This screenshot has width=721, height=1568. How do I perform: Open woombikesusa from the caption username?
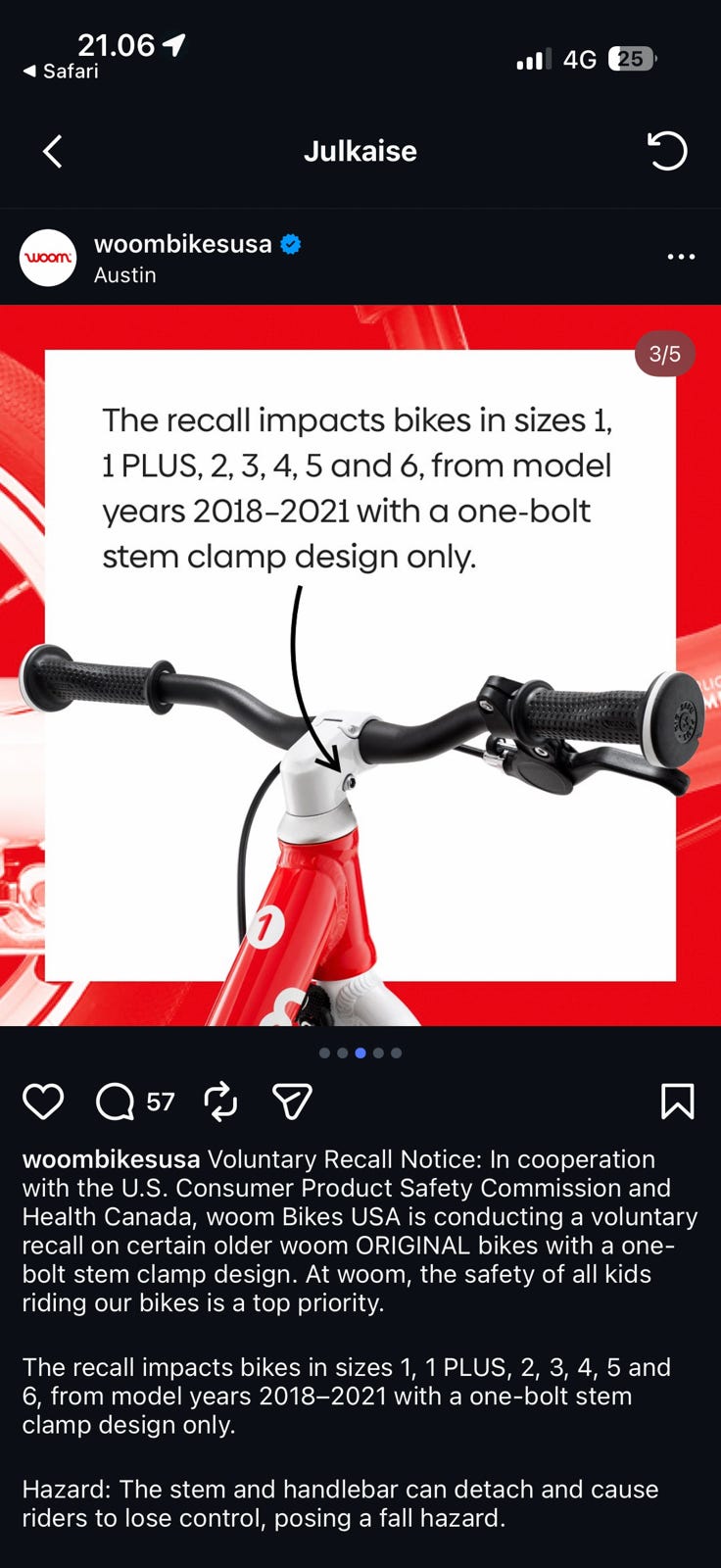point(111,1159)
